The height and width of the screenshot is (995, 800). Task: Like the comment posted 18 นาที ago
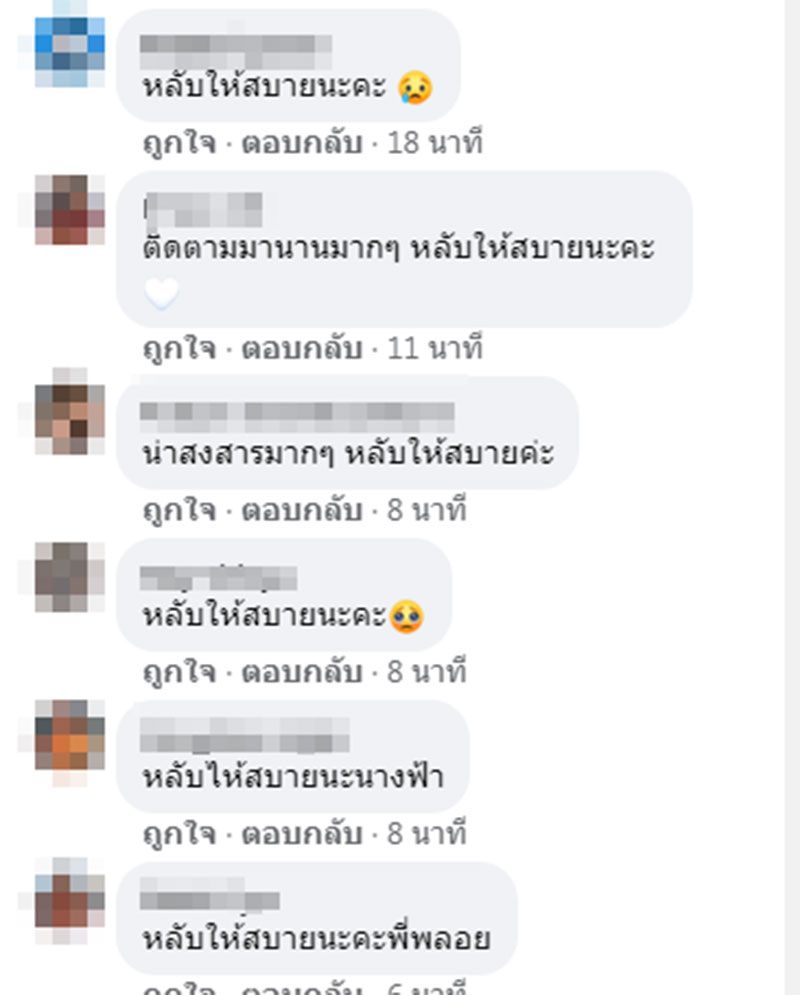pos(179,143)
